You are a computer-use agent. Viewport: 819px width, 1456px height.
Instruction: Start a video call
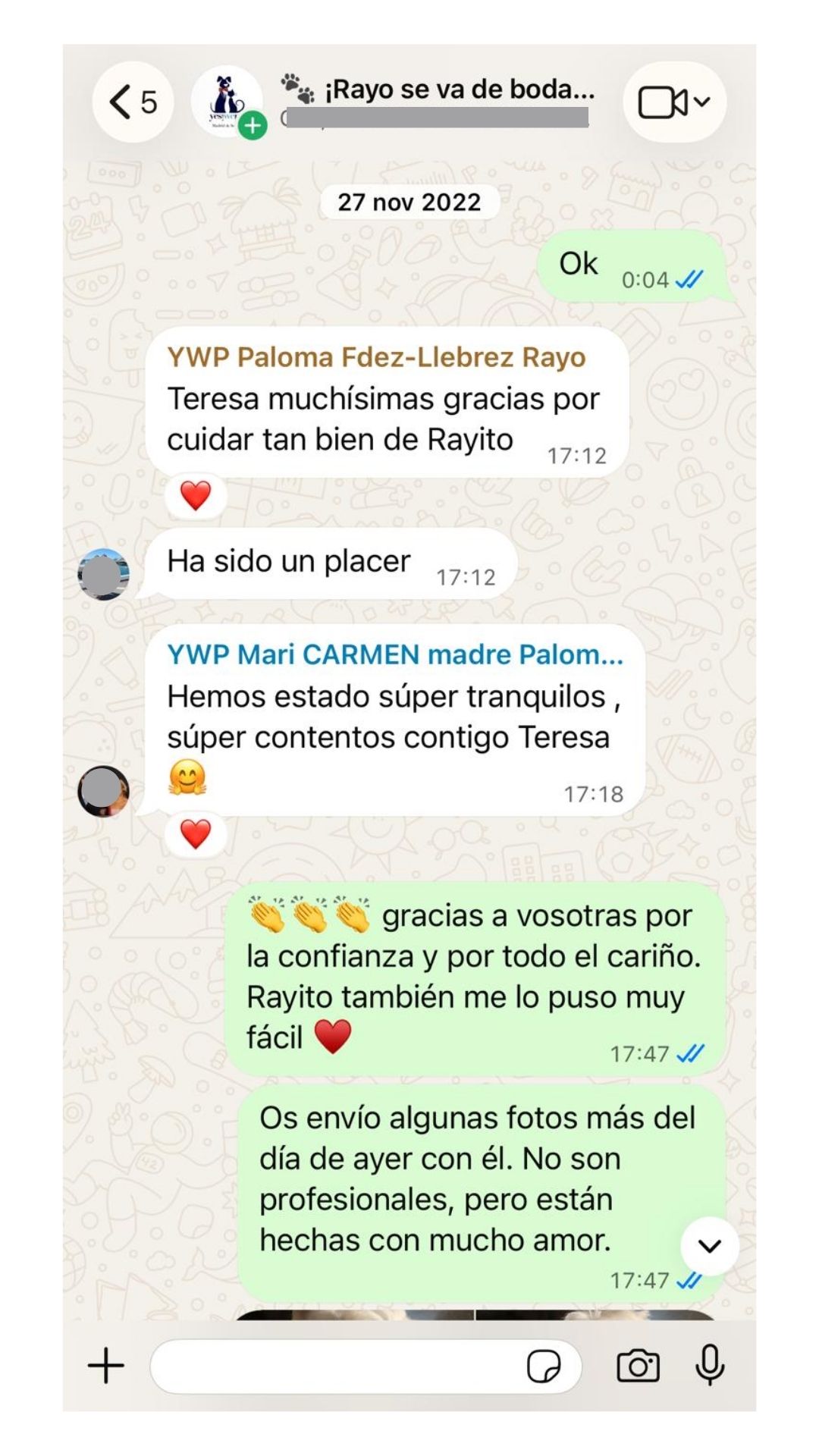pyautogui.click(x=674, y=102)
